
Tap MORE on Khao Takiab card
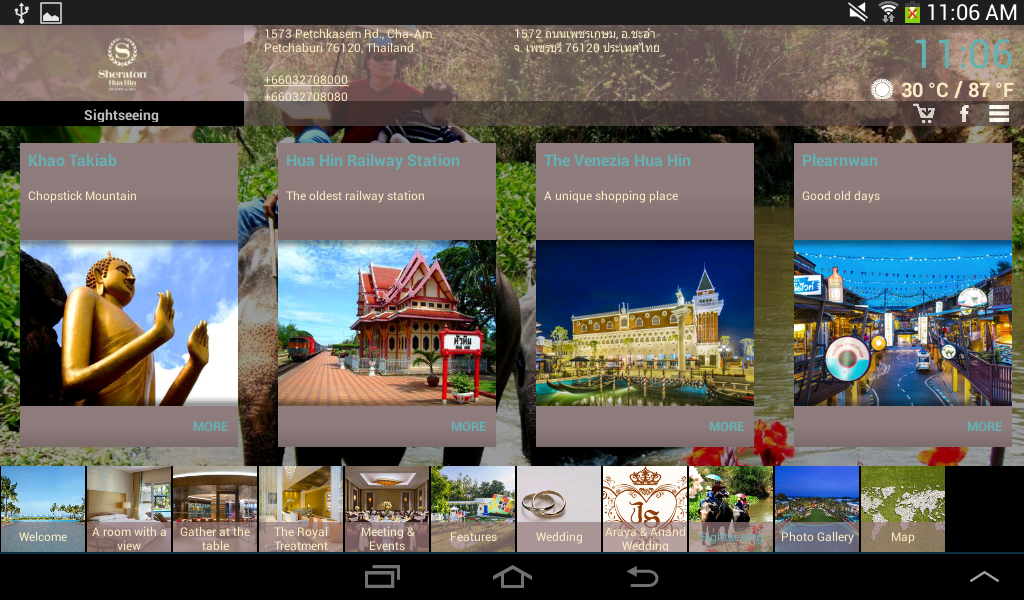[210, 426]
